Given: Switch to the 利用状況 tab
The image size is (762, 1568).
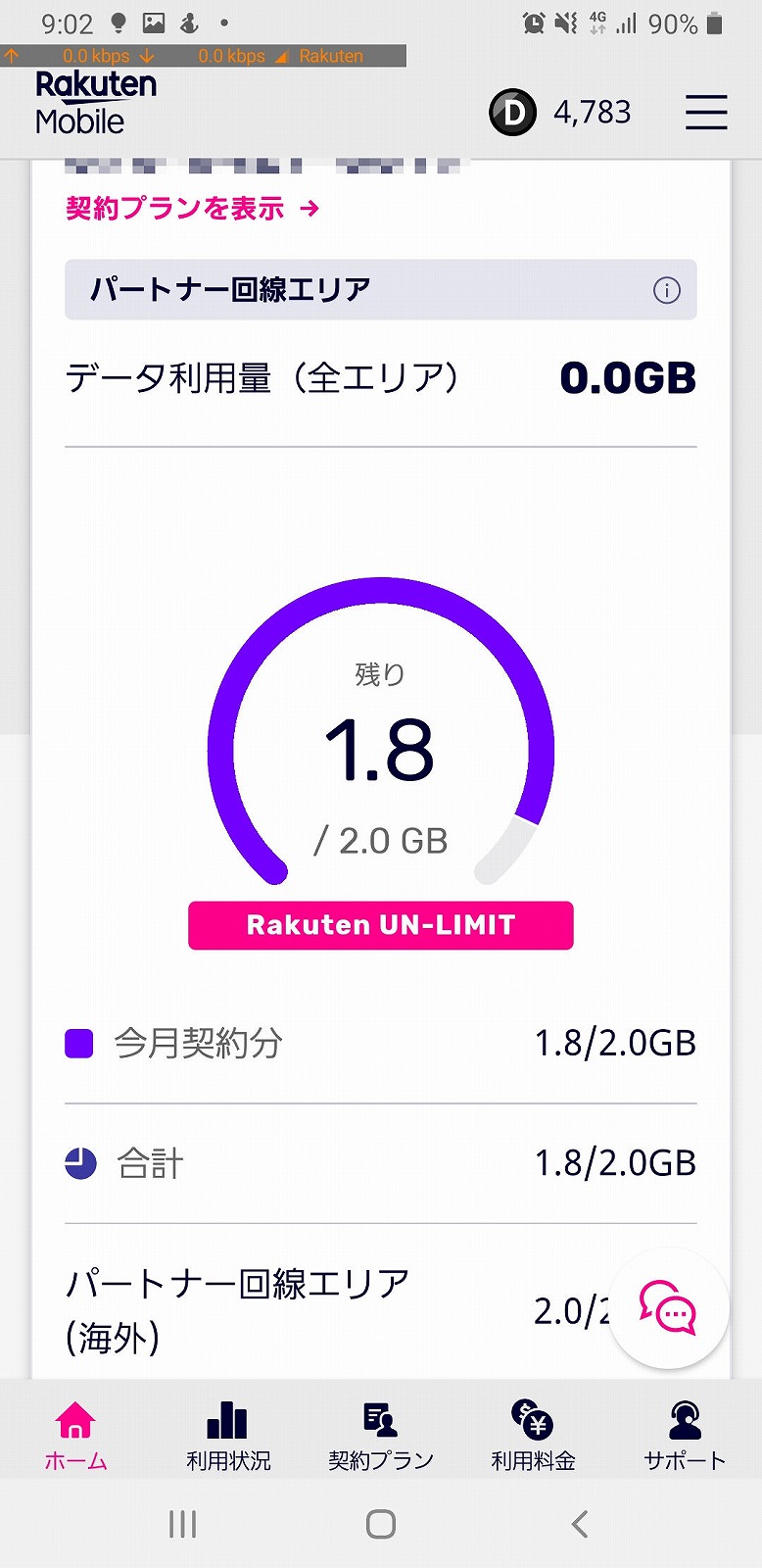Looking at the screenshot, I should (x=228, y=1436).
